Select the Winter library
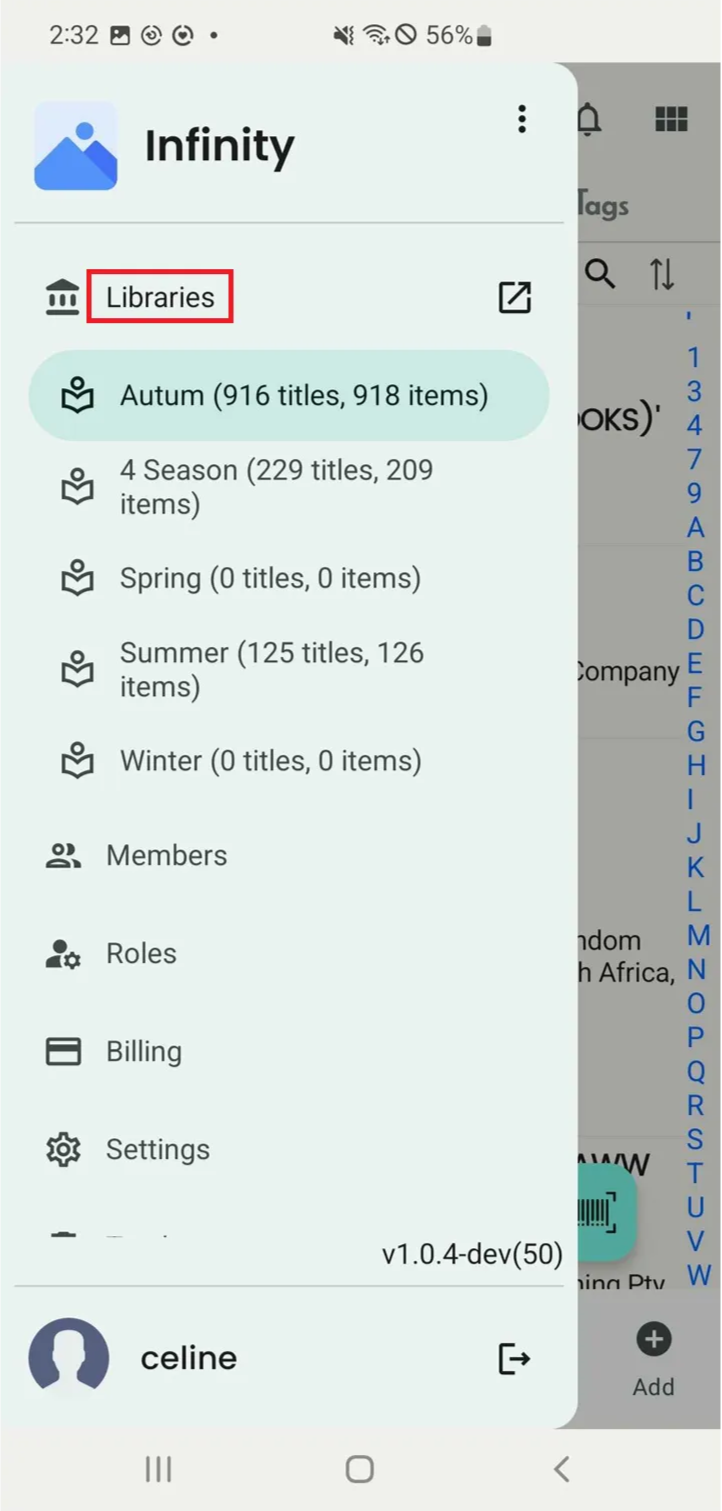 [289, 761]
